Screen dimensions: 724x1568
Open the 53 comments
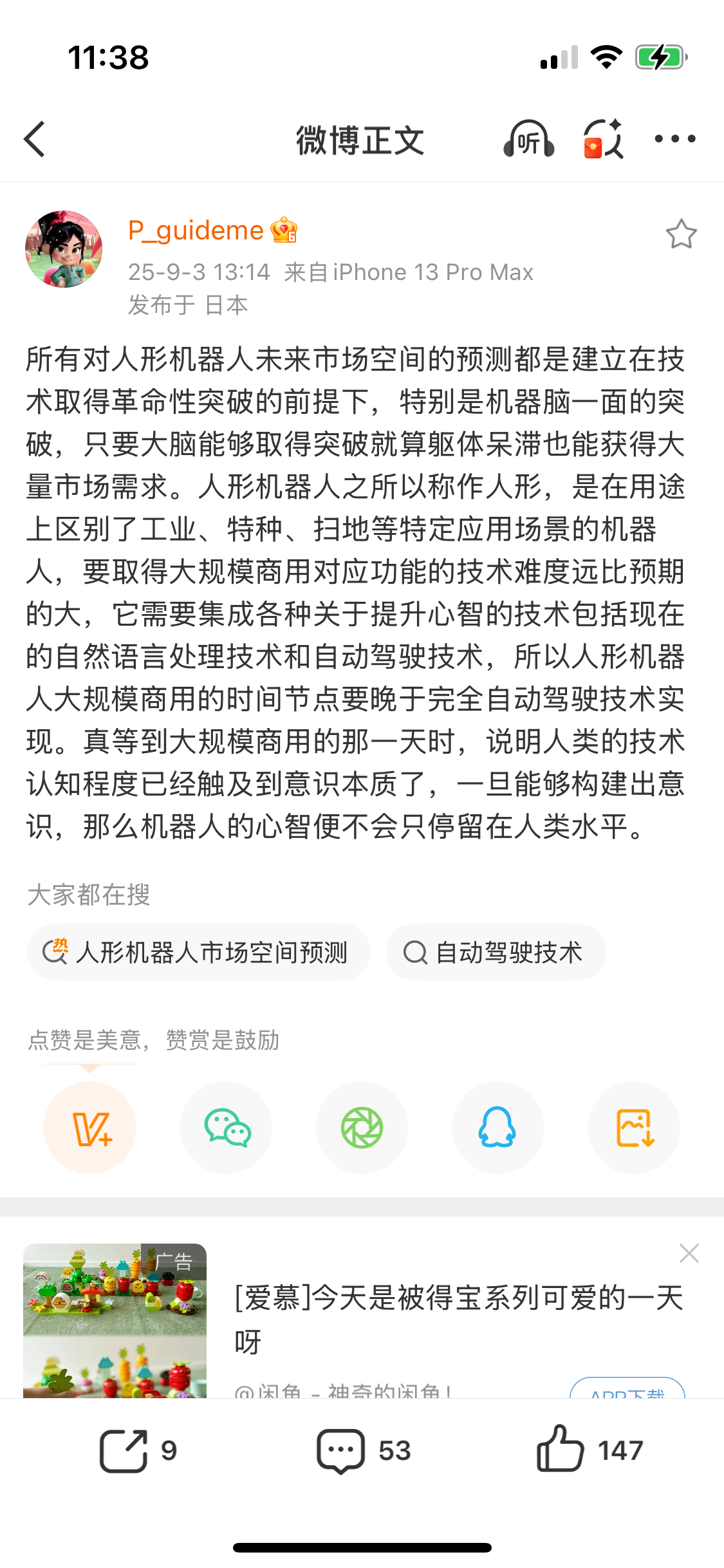click(x=363, y=1451)
